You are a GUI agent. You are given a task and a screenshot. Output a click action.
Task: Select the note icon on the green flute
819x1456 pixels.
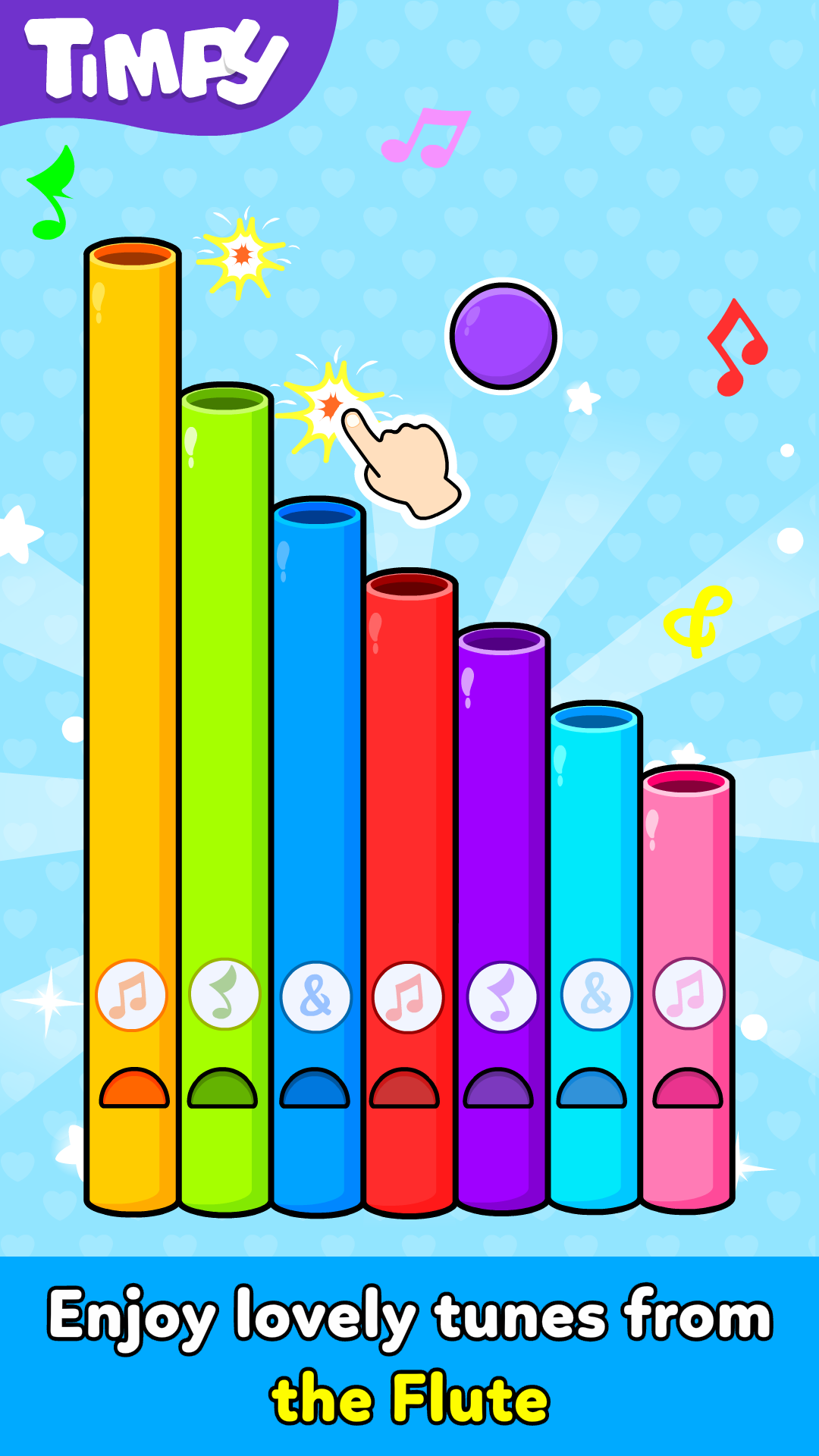[224, 993]
